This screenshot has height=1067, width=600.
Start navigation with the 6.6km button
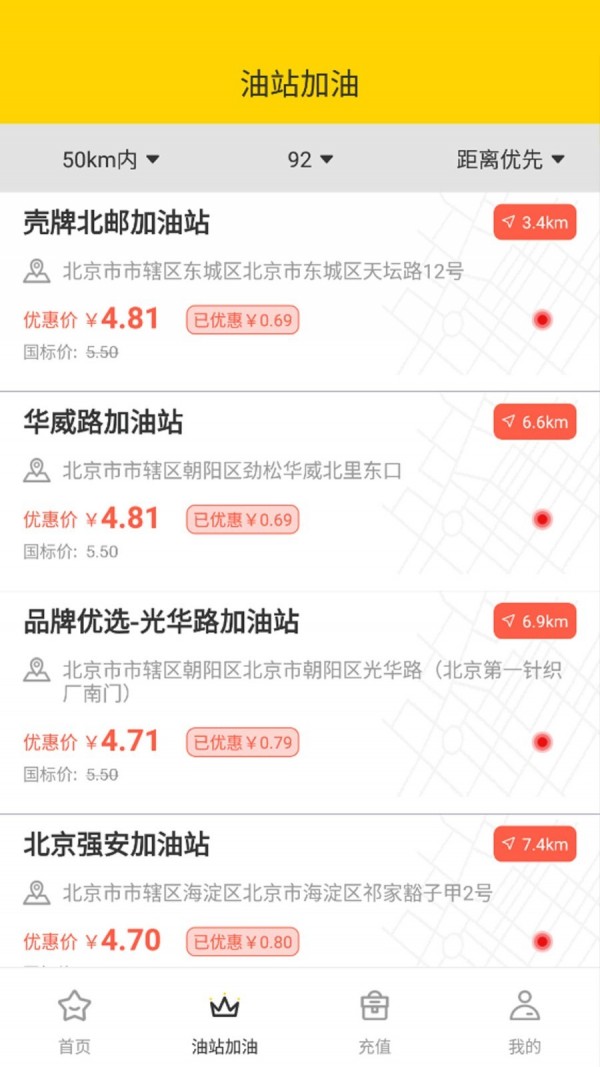pyautogui.click(x=535, y=422)
